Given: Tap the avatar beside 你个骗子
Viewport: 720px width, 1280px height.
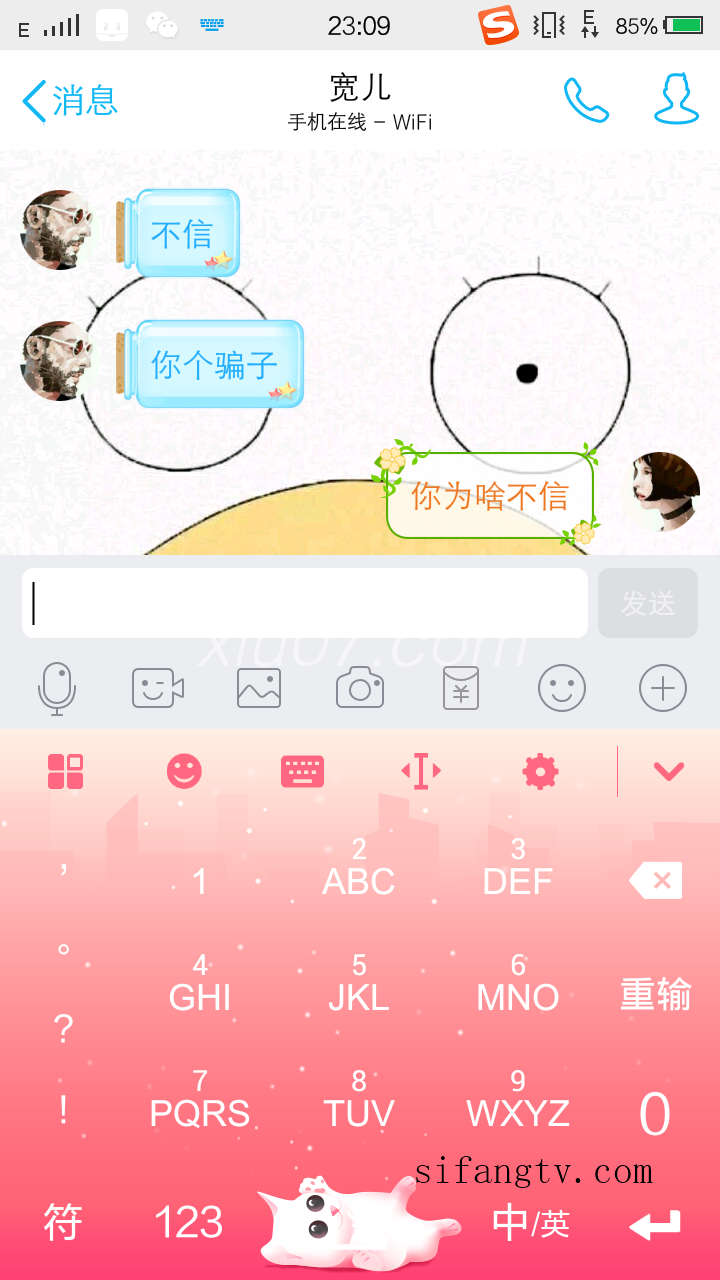Looking at the screenshot, I should point(58,361).
